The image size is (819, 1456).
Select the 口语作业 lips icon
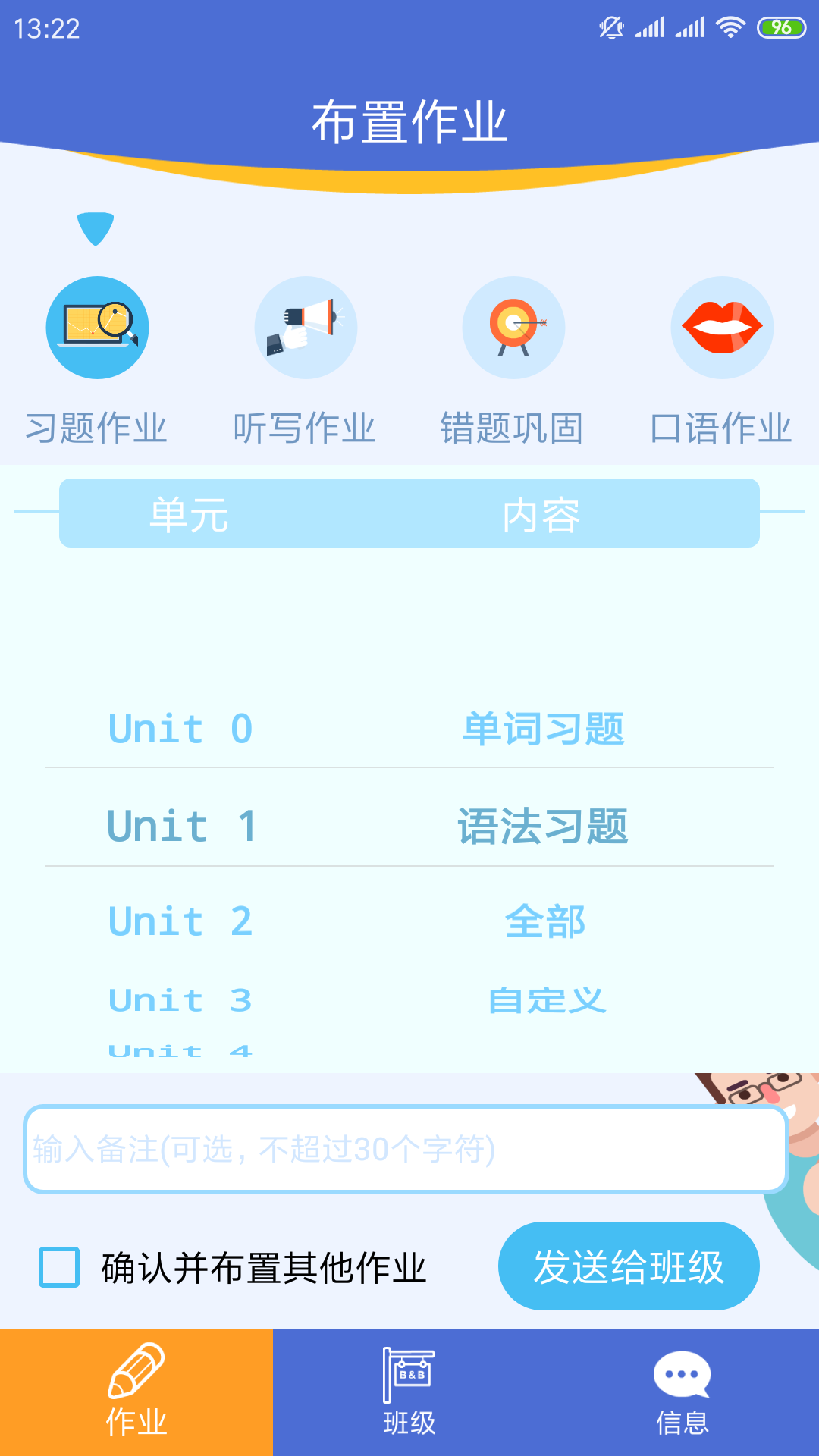[722, 328]
